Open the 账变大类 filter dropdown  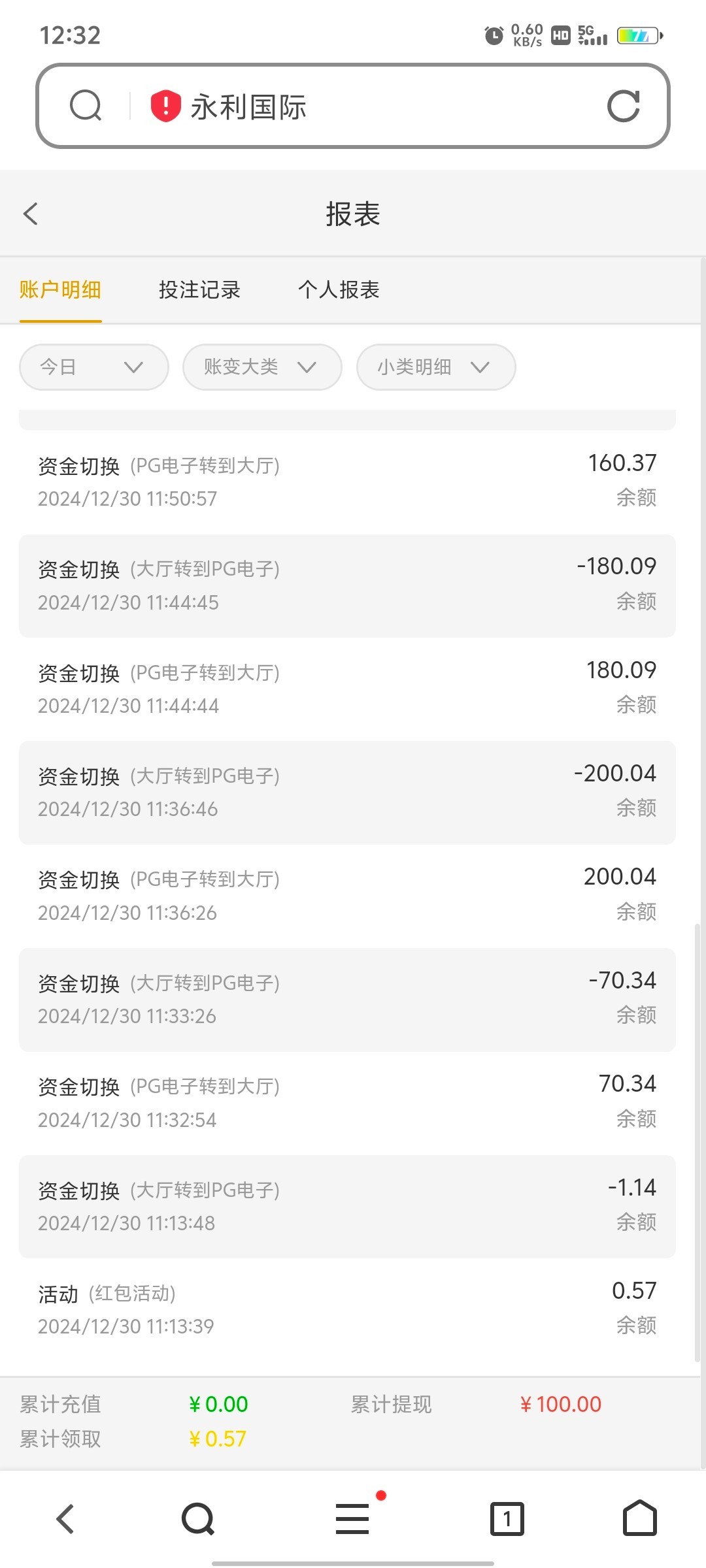point(261,367)
